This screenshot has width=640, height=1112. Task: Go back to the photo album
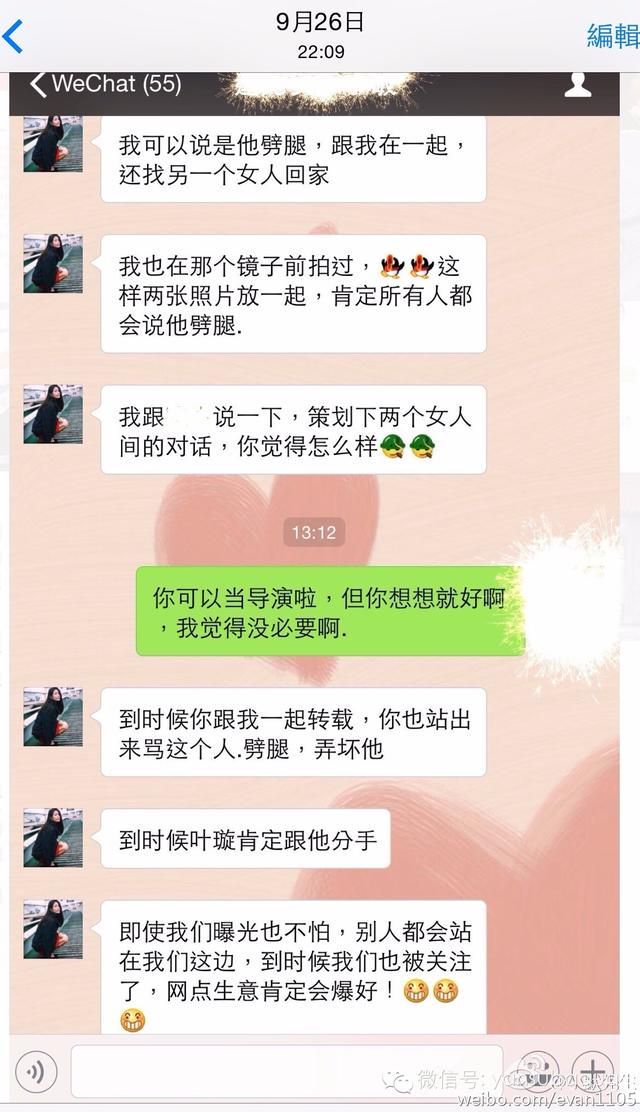click(13, 37)
